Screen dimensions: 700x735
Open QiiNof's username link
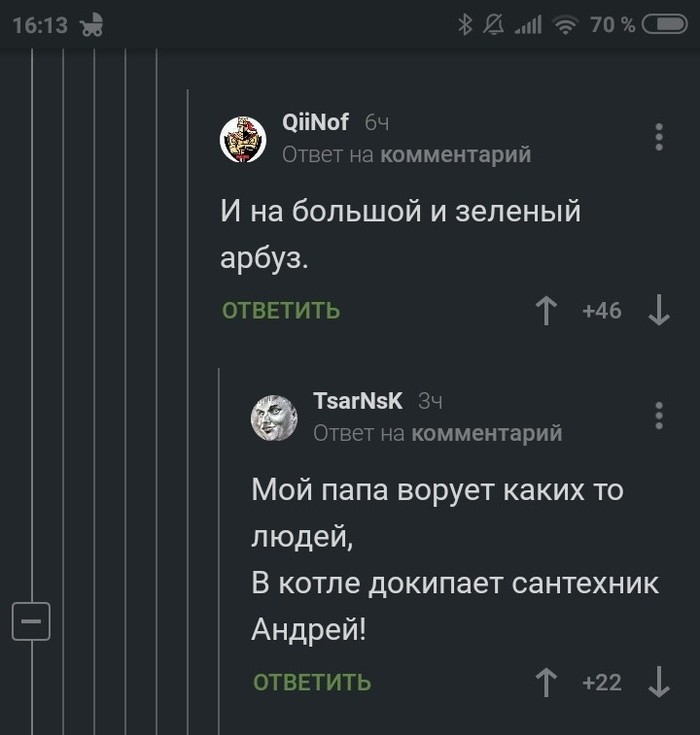[315, 123]
